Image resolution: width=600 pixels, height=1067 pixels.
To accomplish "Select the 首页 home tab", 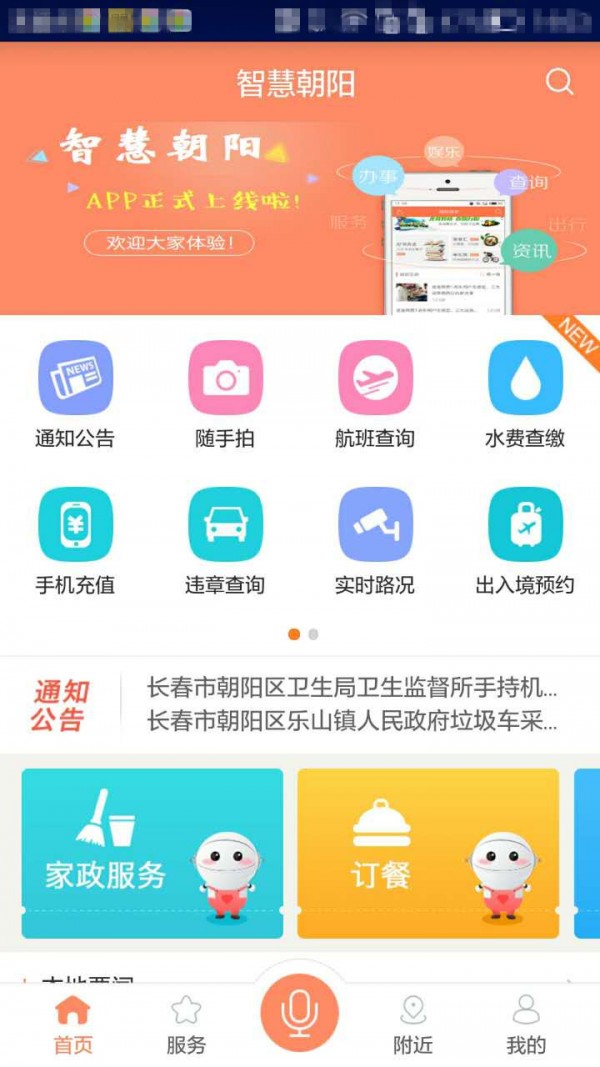I will coord(73,1025).
